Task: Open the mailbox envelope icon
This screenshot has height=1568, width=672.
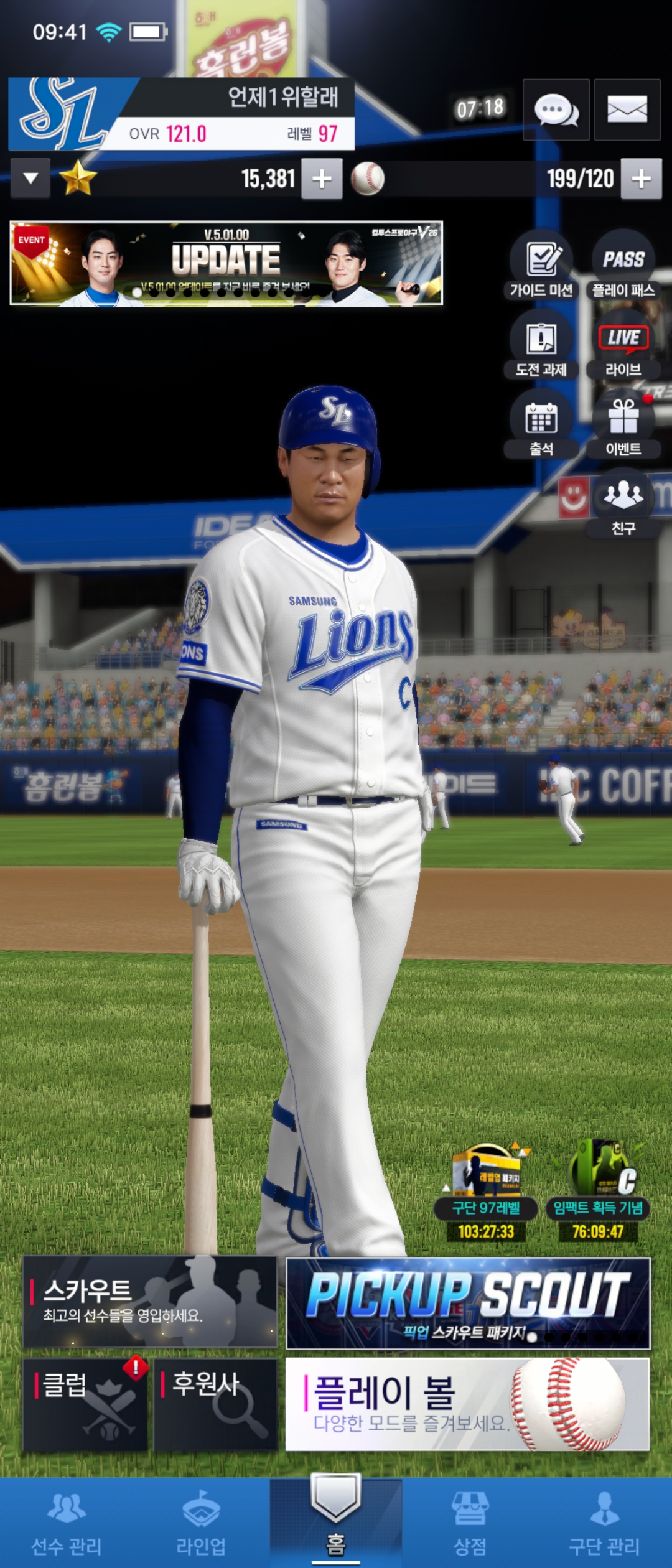Action: pyautogui.click(x=627, y=110)
